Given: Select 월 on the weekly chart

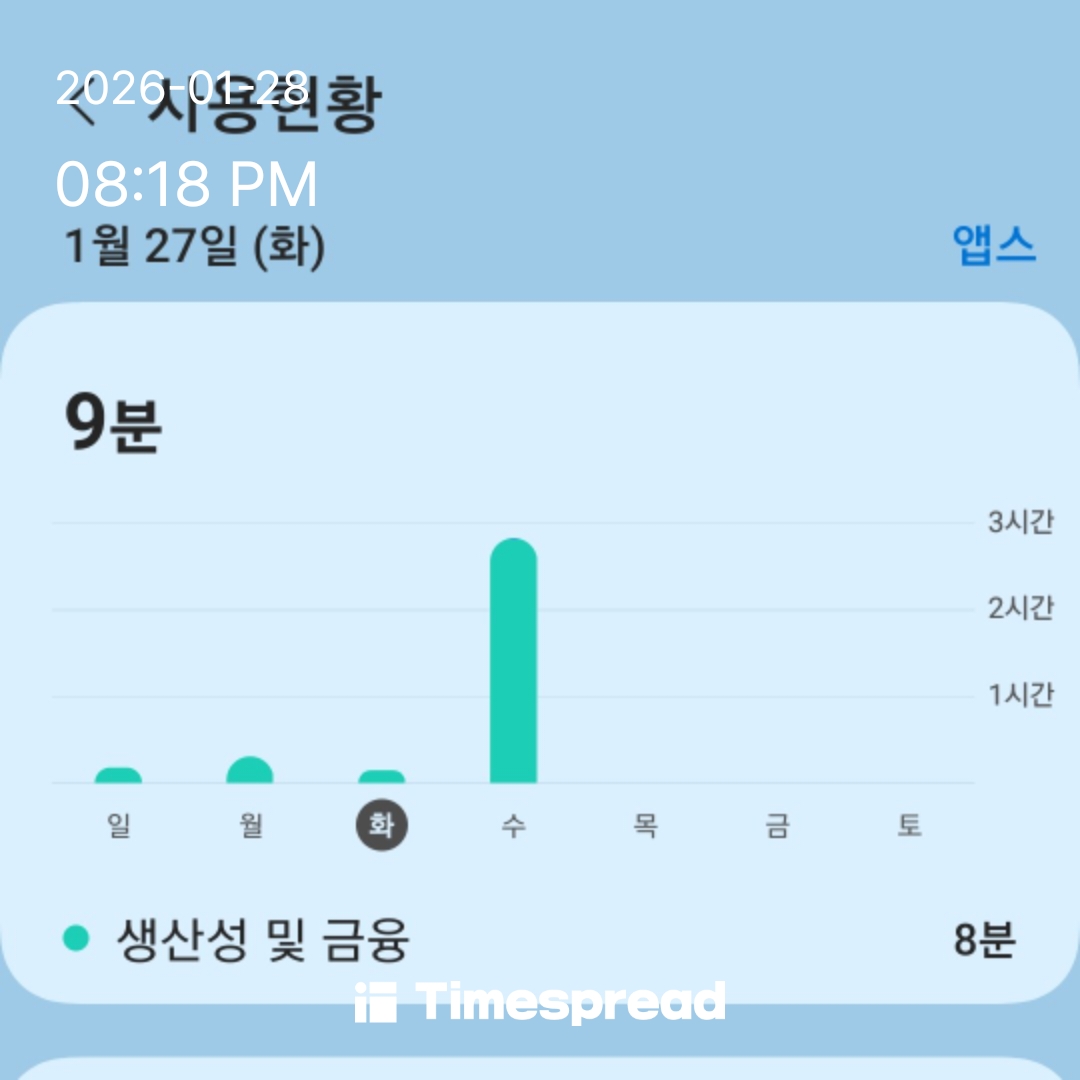Looking at the screenshot, I should point(251,827).
